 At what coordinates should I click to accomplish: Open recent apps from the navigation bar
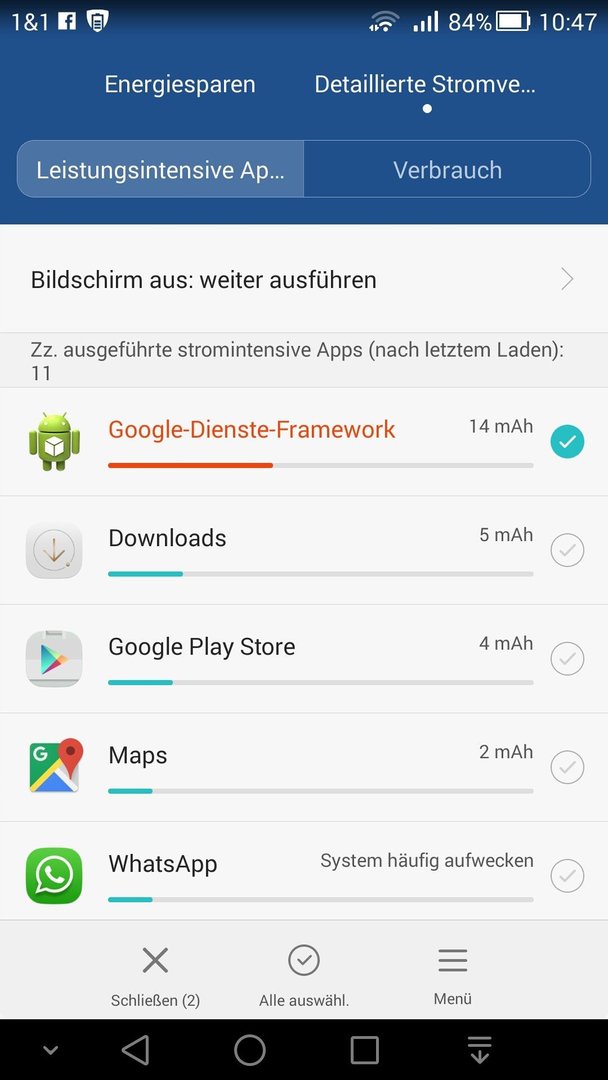pyautogui.click(x=364, y=1050)
